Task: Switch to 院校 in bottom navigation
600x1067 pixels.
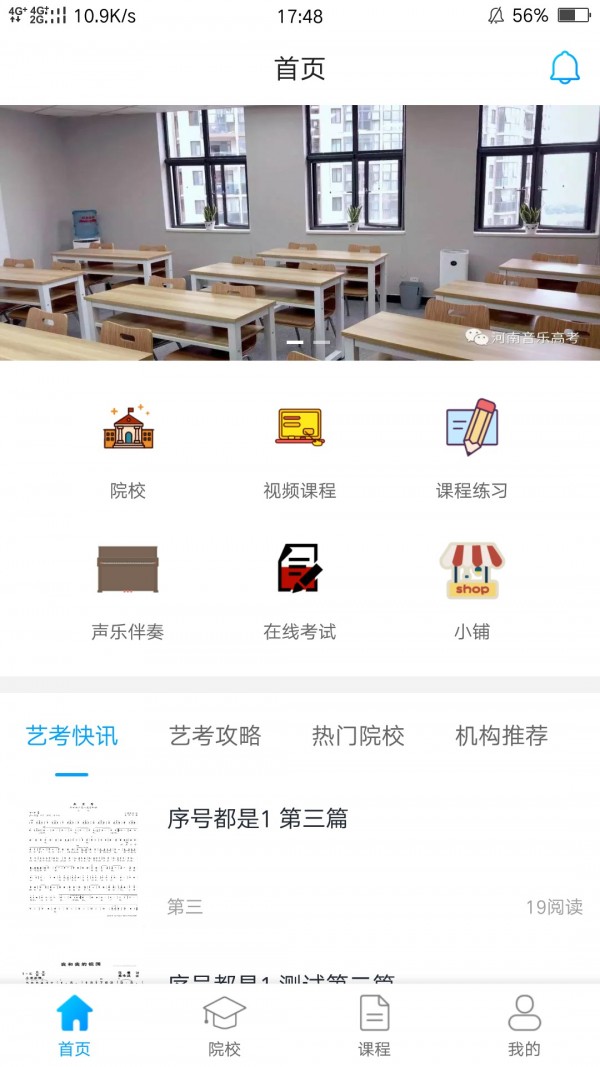Action: [x=224, y=1025]
